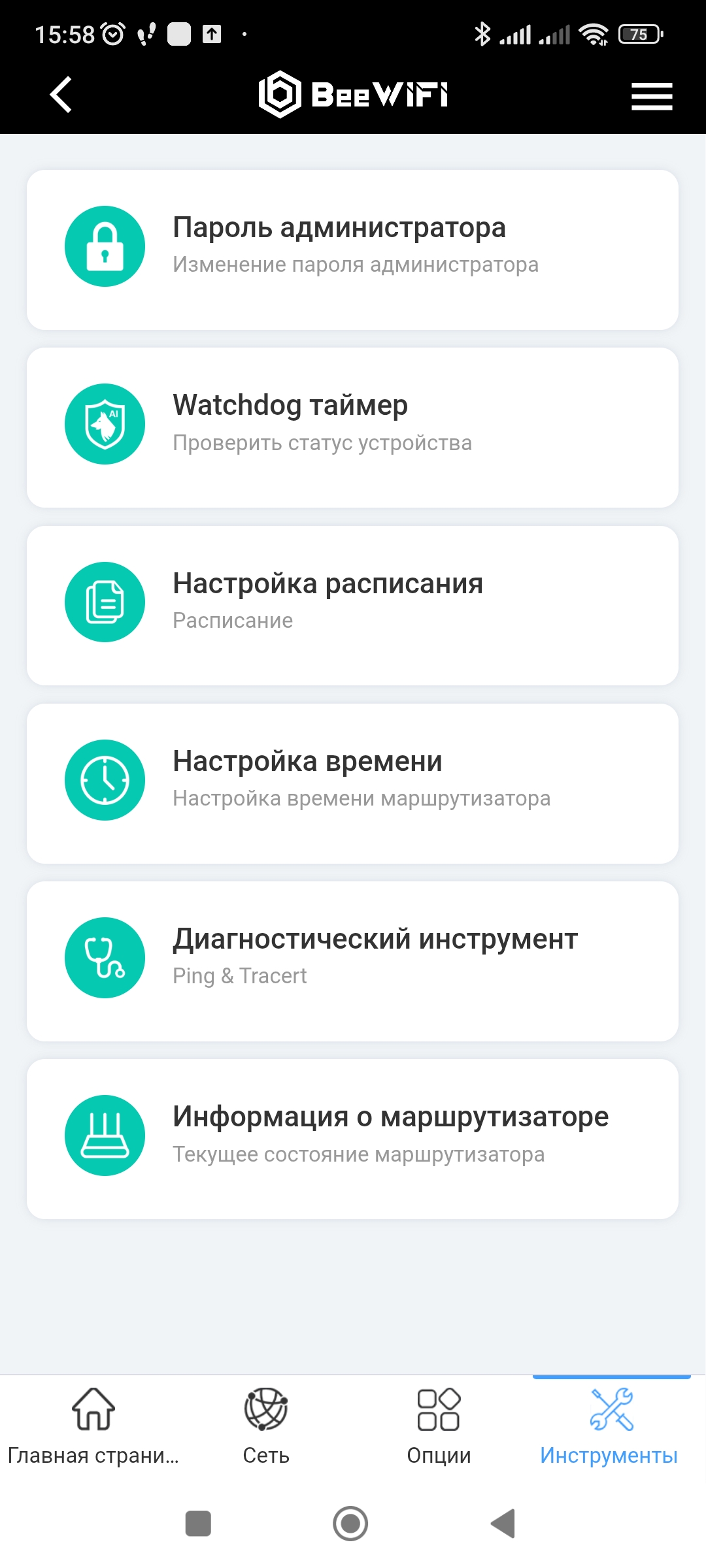The height and width of the screenshot is (1568, 706).
Task: Open Пароль администратора settings
Action: click(352, 250)
